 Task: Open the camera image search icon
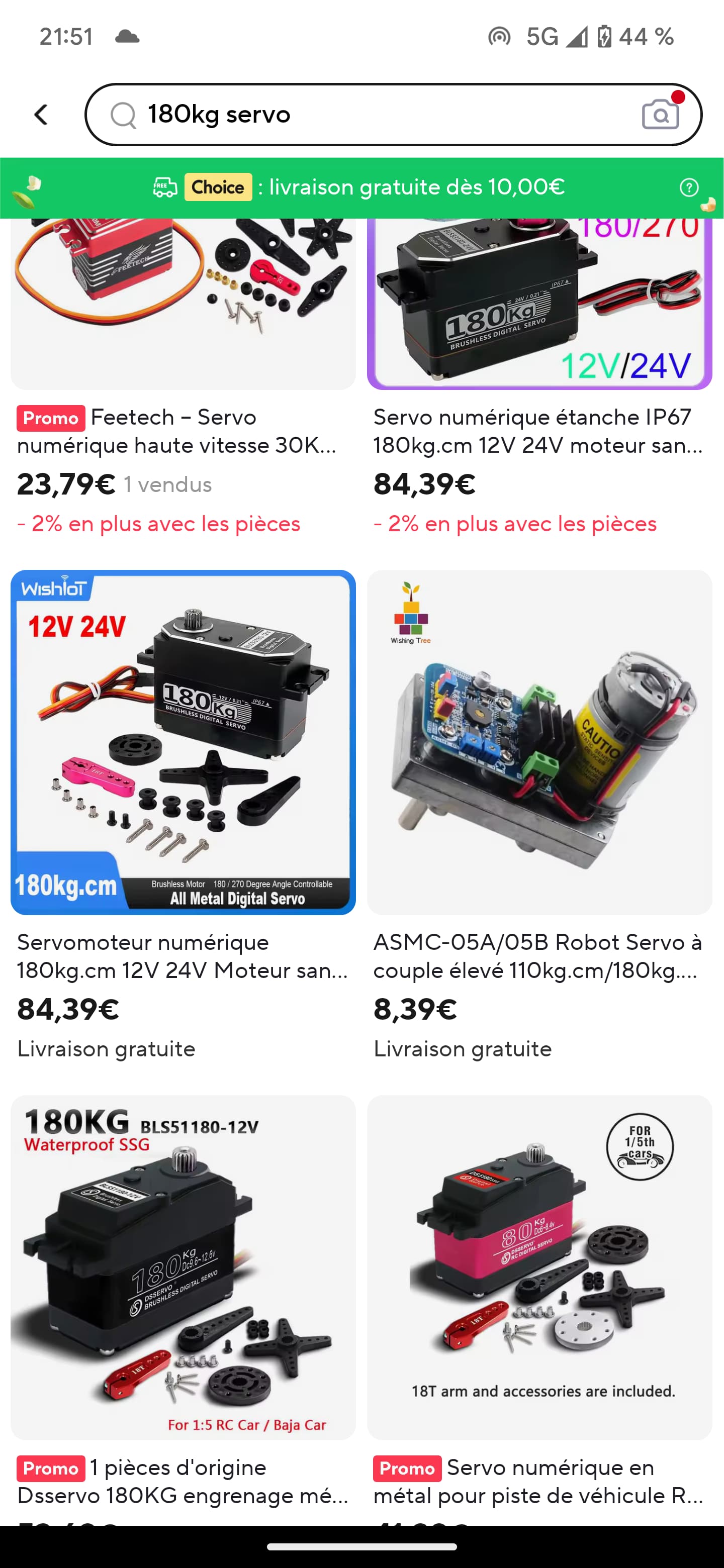tap(661, 114)
